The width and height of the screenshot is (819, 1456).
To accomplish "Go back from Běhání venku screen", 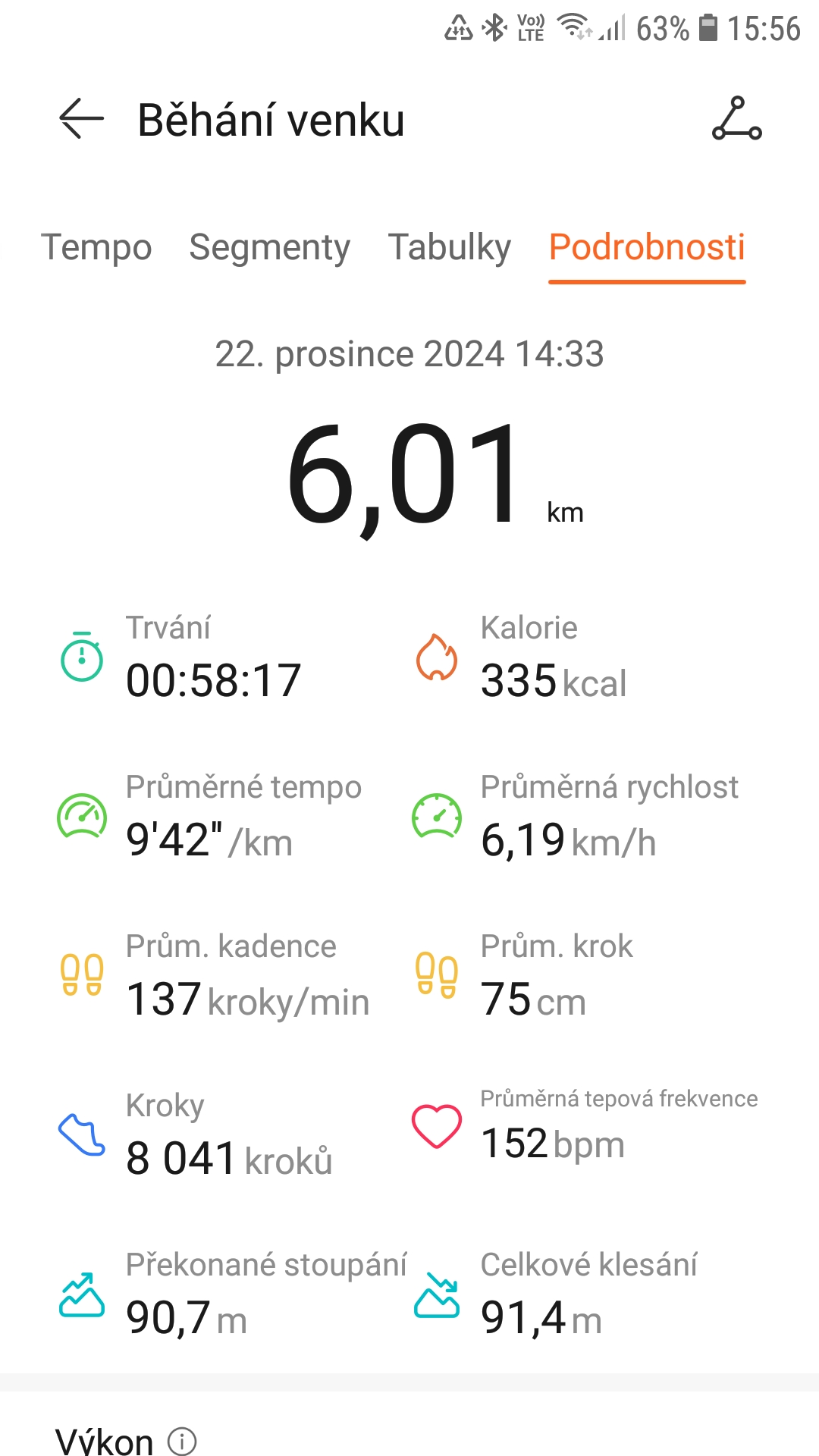I will point(81,119).
